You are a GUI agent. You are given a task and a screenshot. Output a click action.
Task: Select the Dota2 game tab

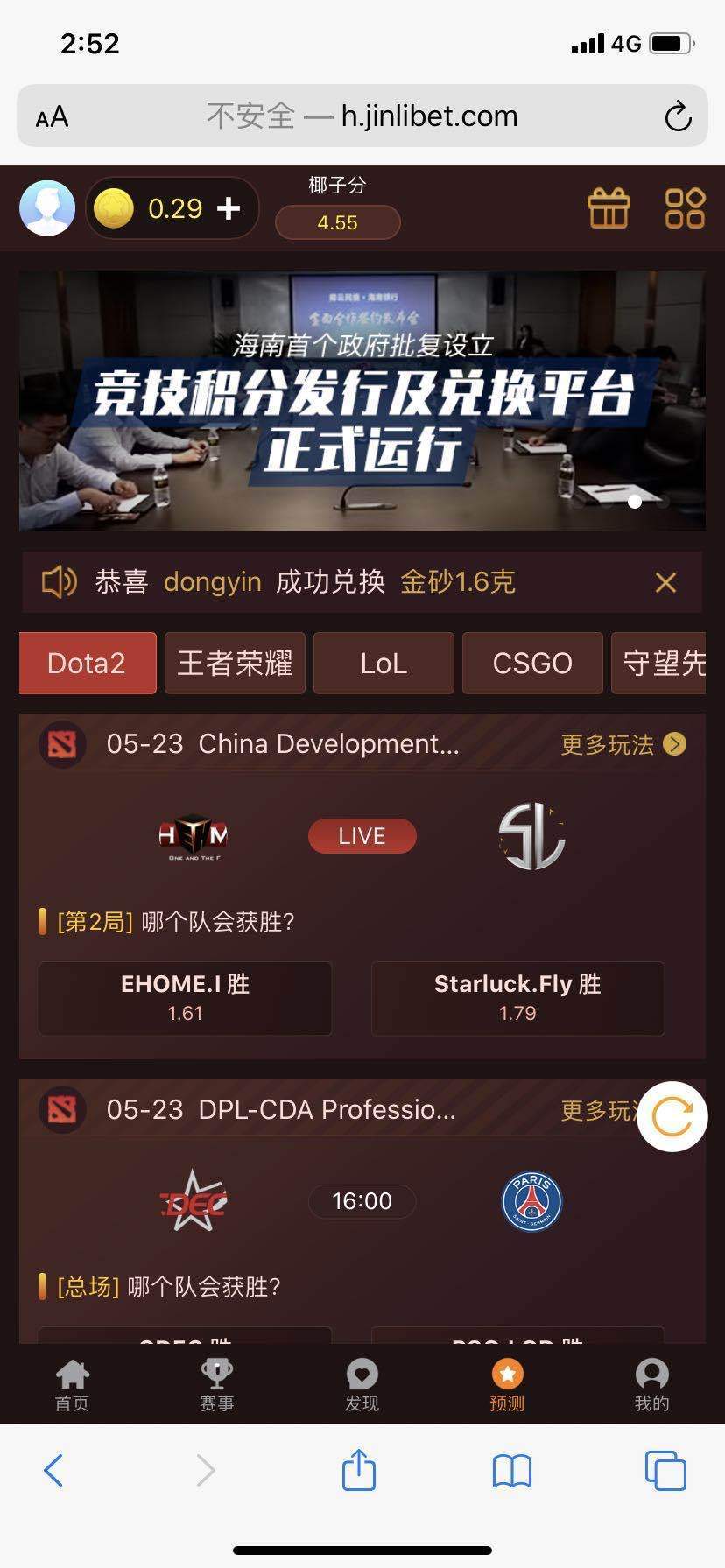pyautogui.click(x=88, y=663)
